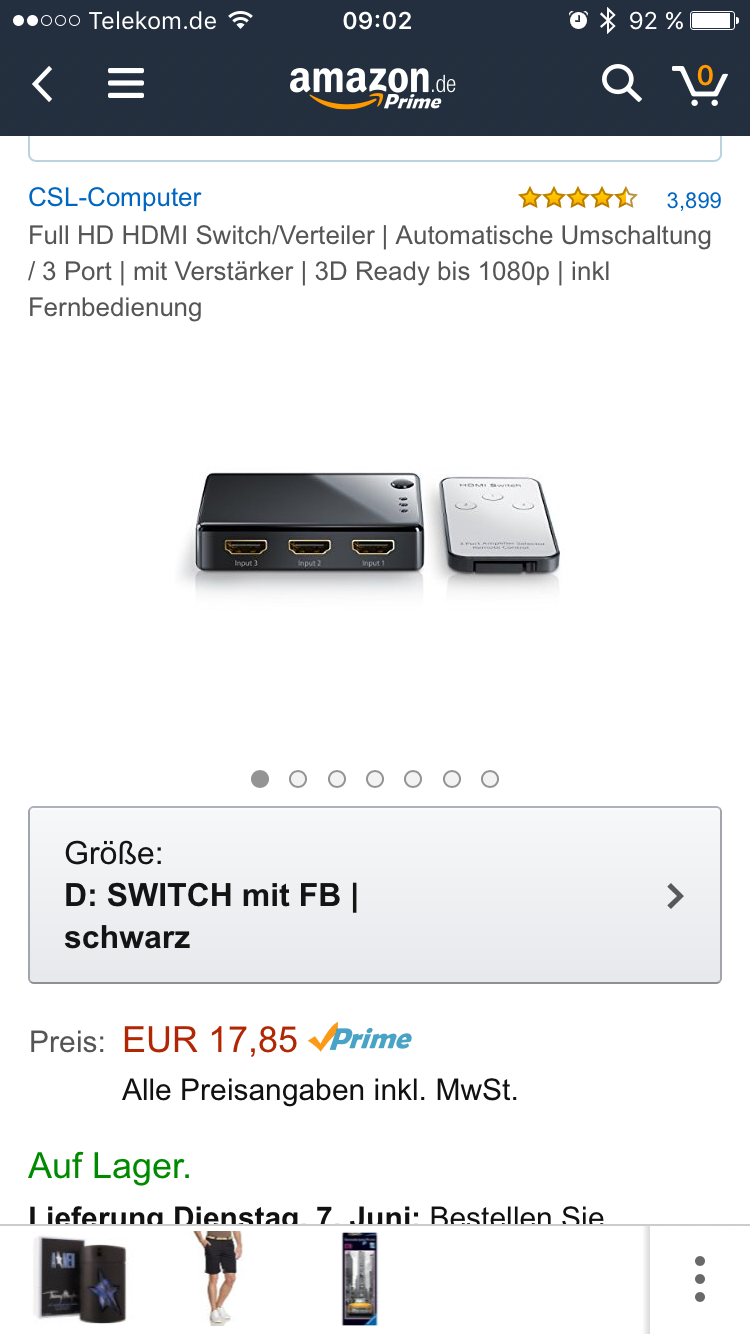Open the Amazon product search

pyautogui.click(x=620, y=84)
